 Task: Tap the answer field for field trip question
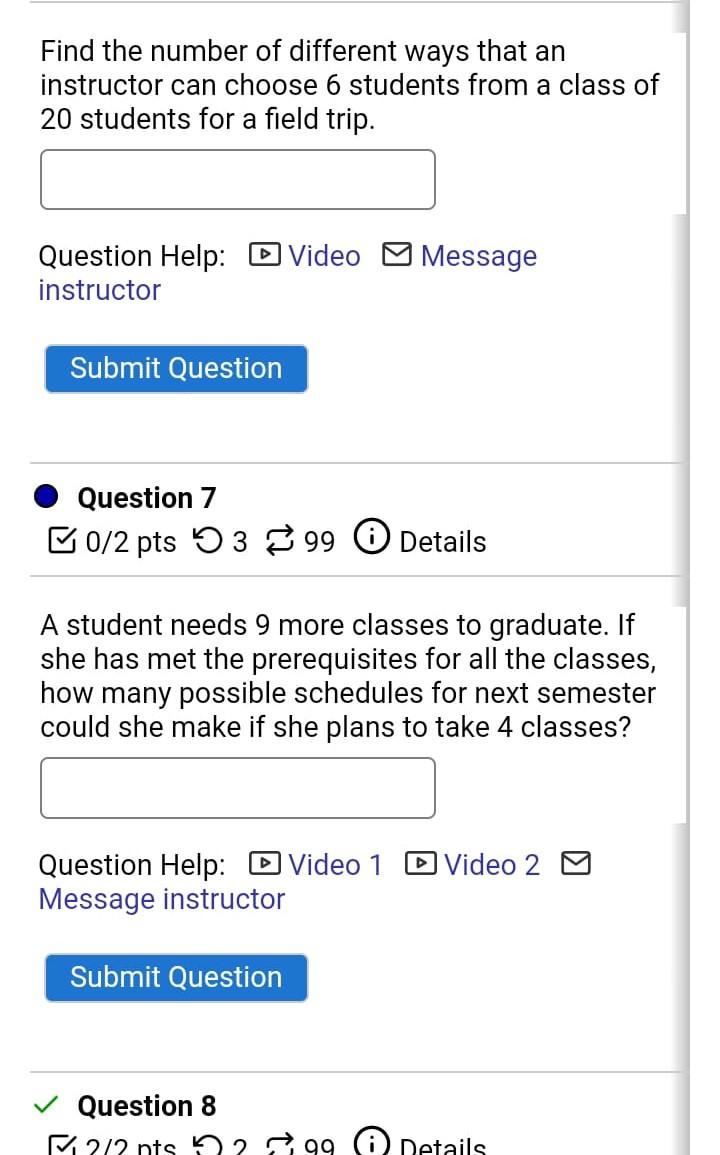click(237, 180)
